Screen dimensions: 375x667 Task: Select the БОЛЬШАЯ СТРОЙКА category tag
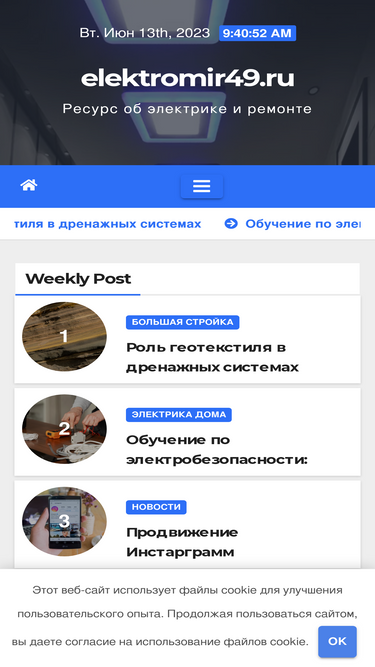point(182,322)
